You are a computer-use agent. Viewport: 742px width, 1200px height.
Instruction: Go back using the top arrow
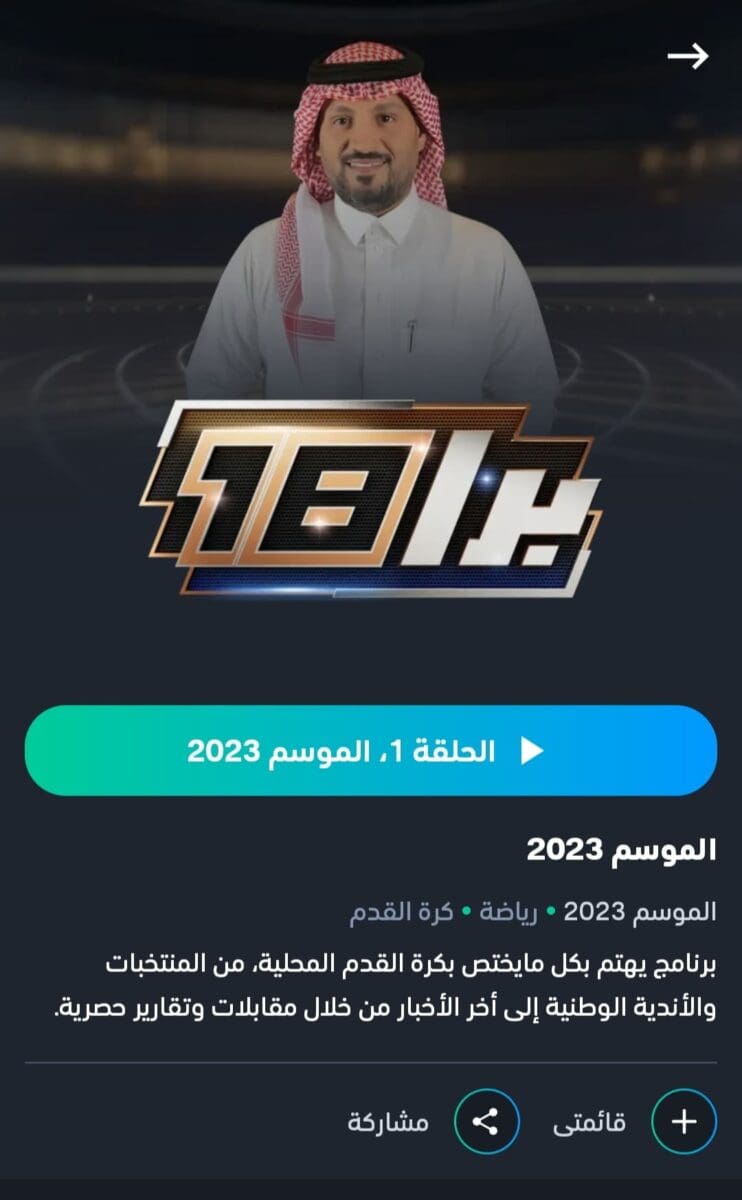[x=687, y=57]
